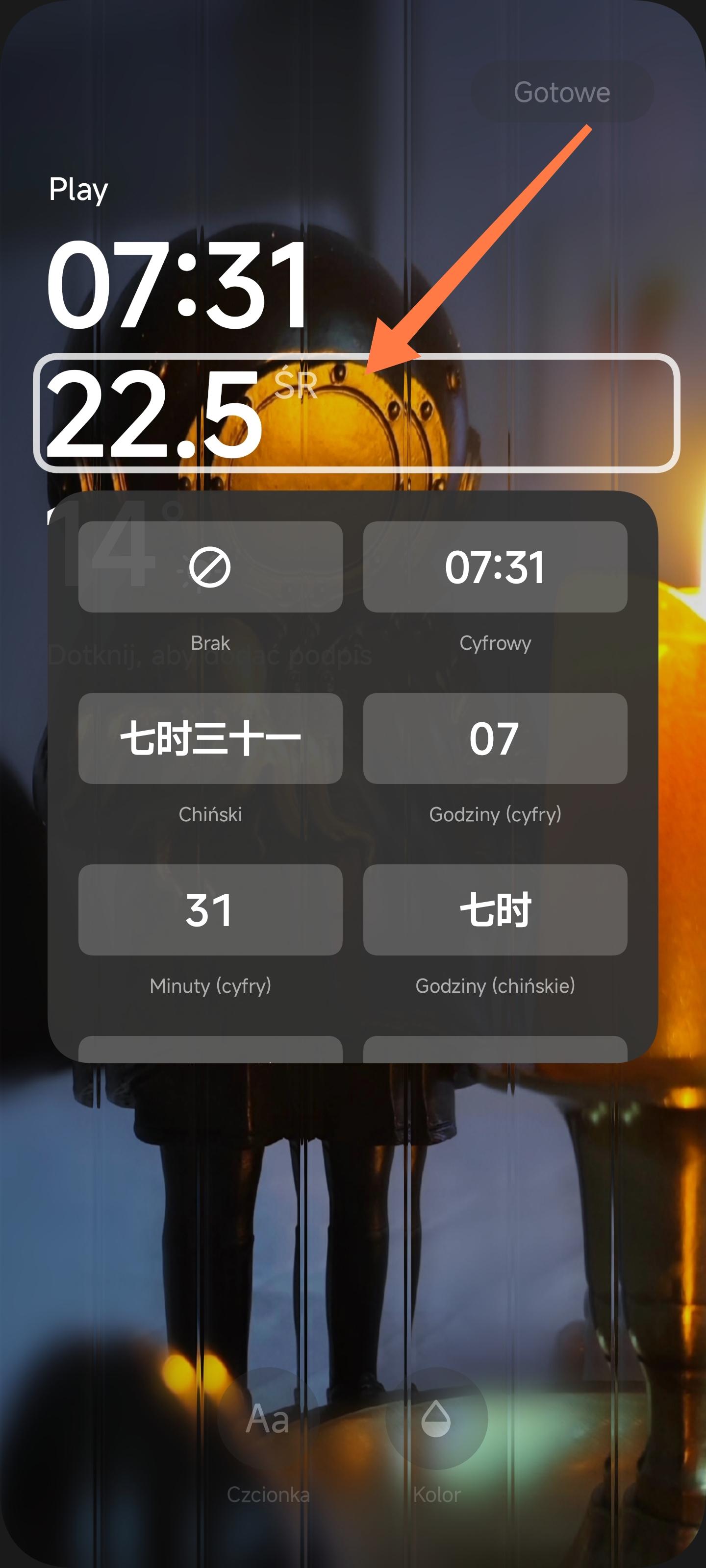Open the Czcionka font settings

pos(268,1420)
